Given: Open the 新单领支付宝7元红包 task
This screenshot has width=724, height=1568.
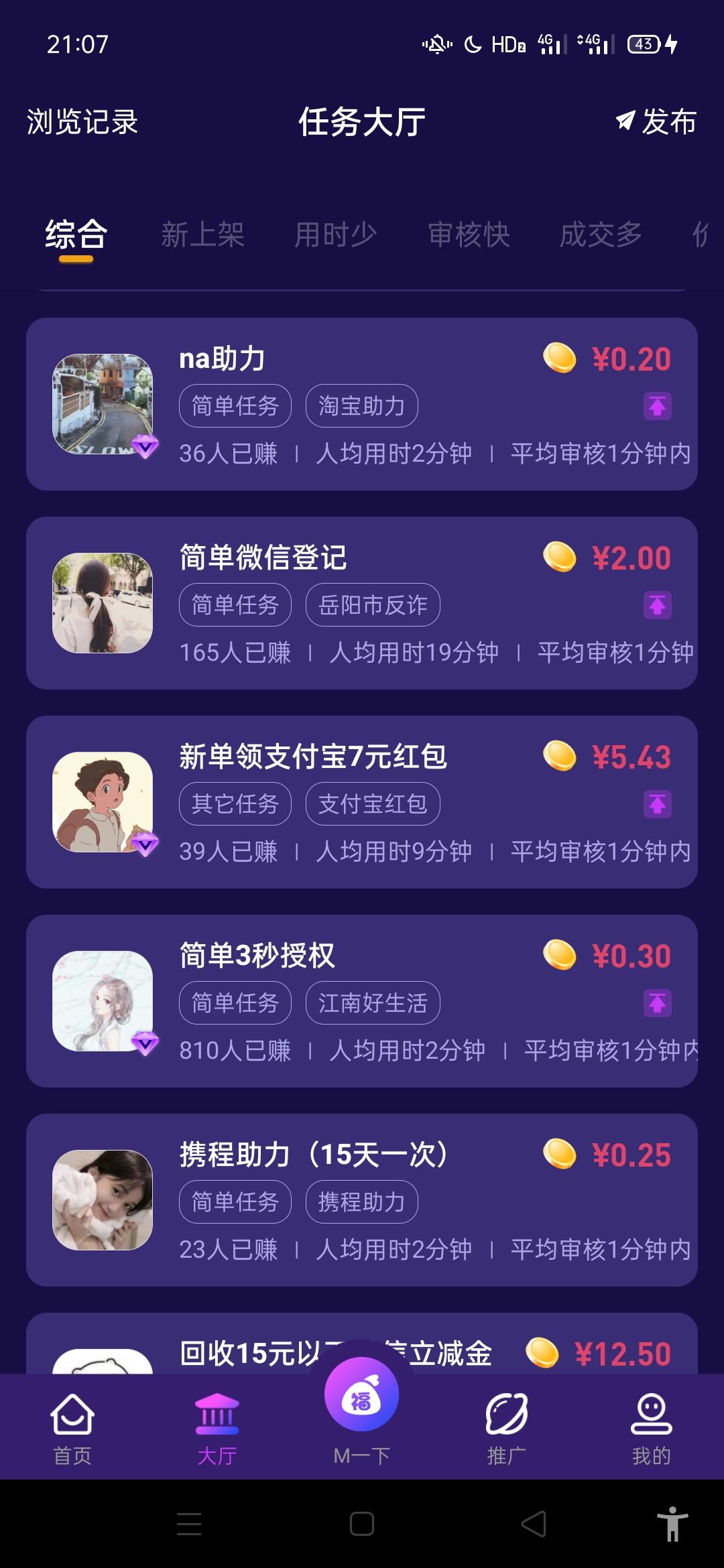Looking at the screenshot, I should coord(362,802).
